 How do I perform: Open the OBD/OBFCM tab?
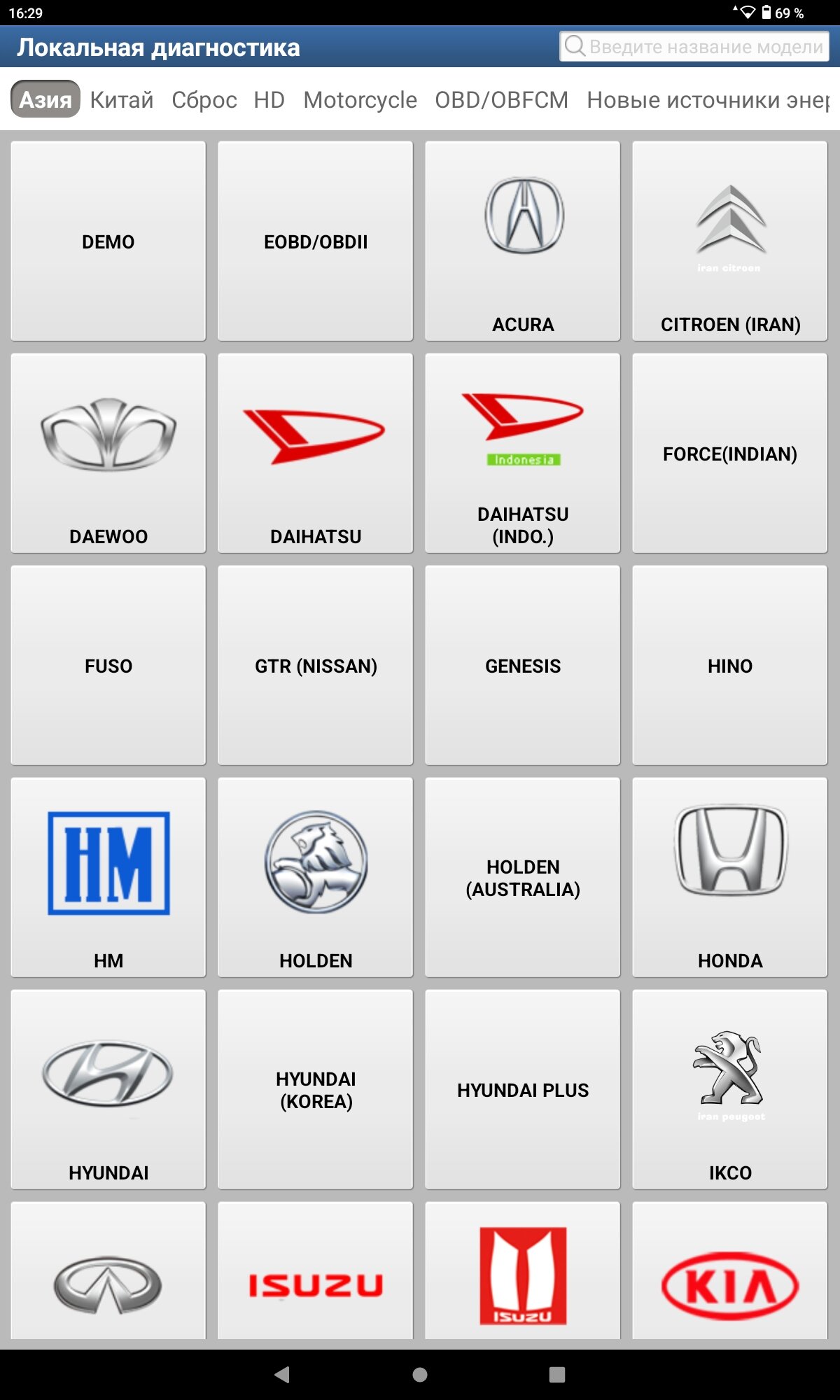pyautogui.click(x=501, y=99)
